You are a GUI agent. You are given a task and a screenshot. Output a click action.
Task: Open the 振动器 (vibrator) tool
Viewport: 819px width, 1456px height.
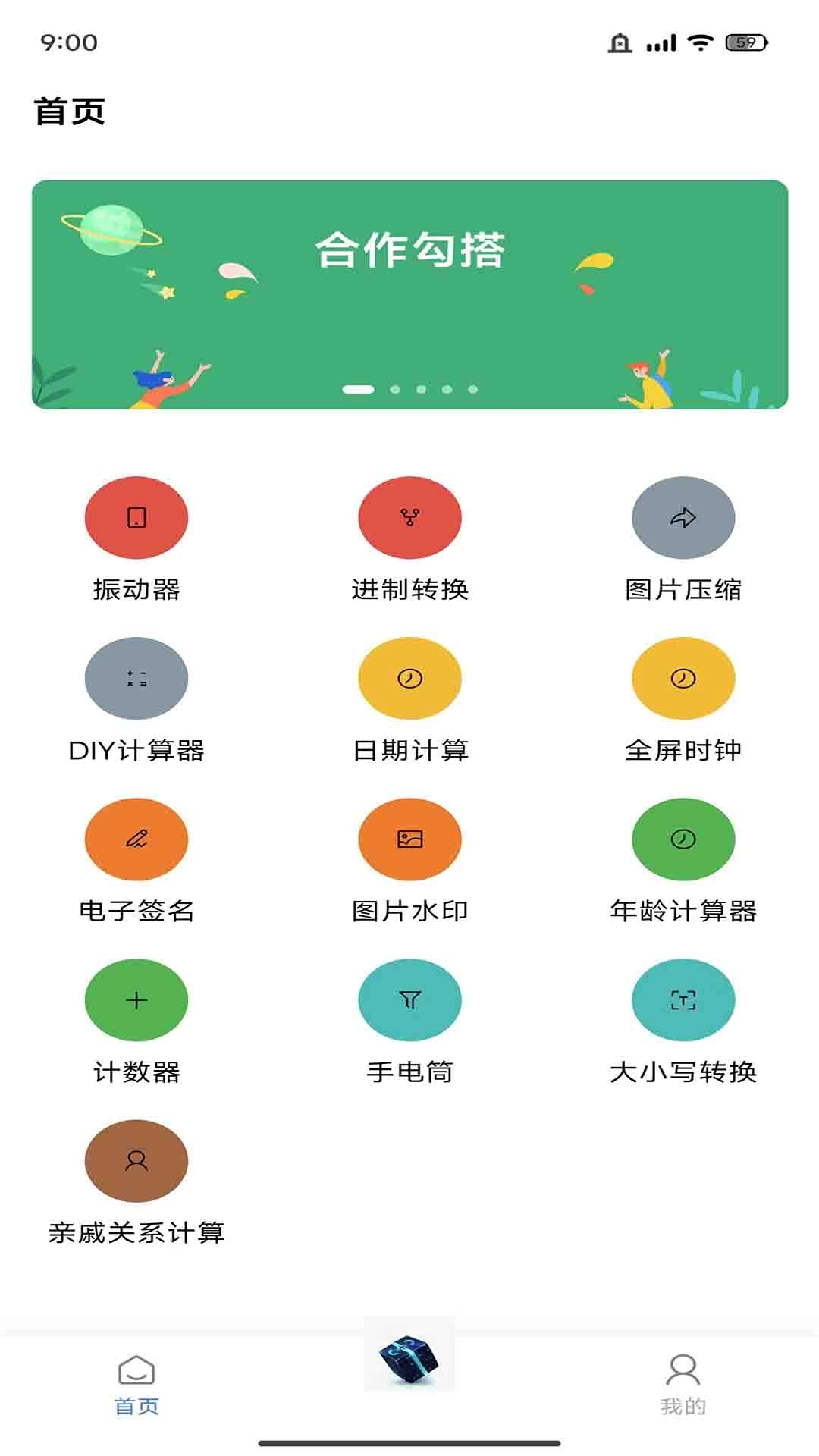136,518
